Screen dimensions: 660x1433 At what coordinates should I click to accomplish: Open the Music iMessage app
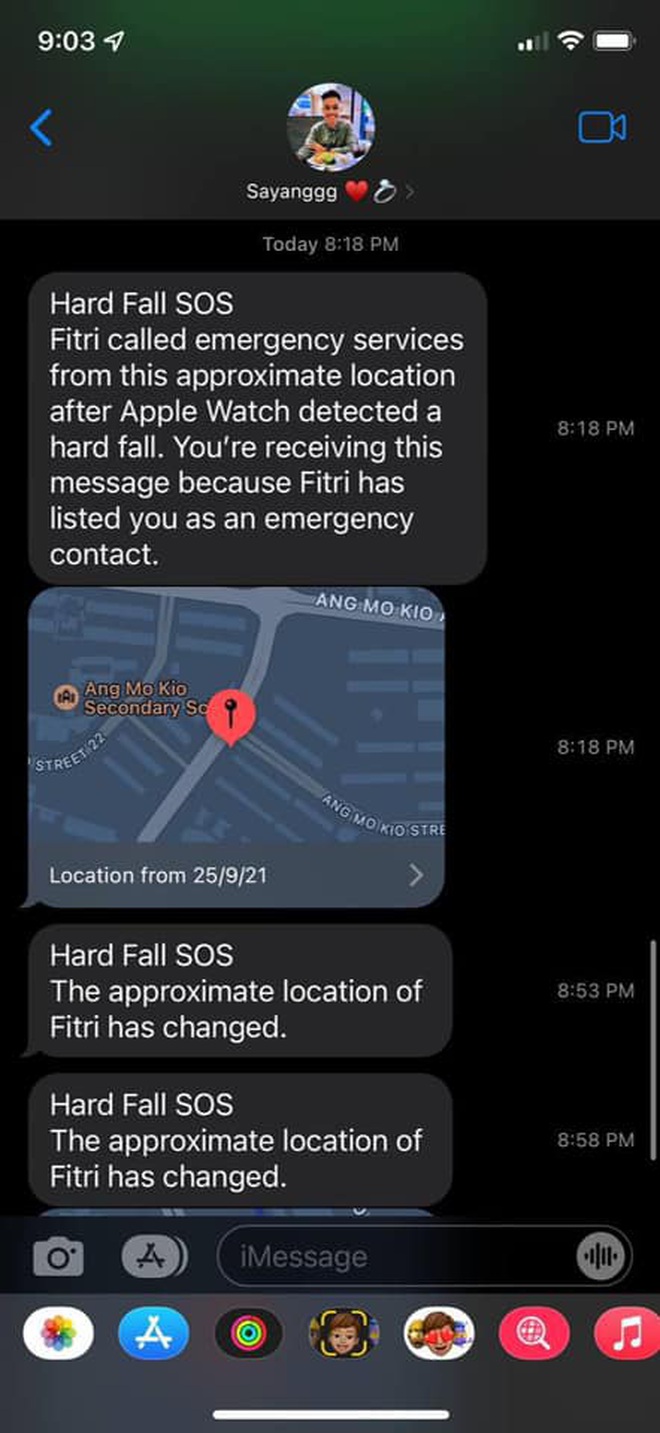pyautogui.click(x=627, y=1335)
